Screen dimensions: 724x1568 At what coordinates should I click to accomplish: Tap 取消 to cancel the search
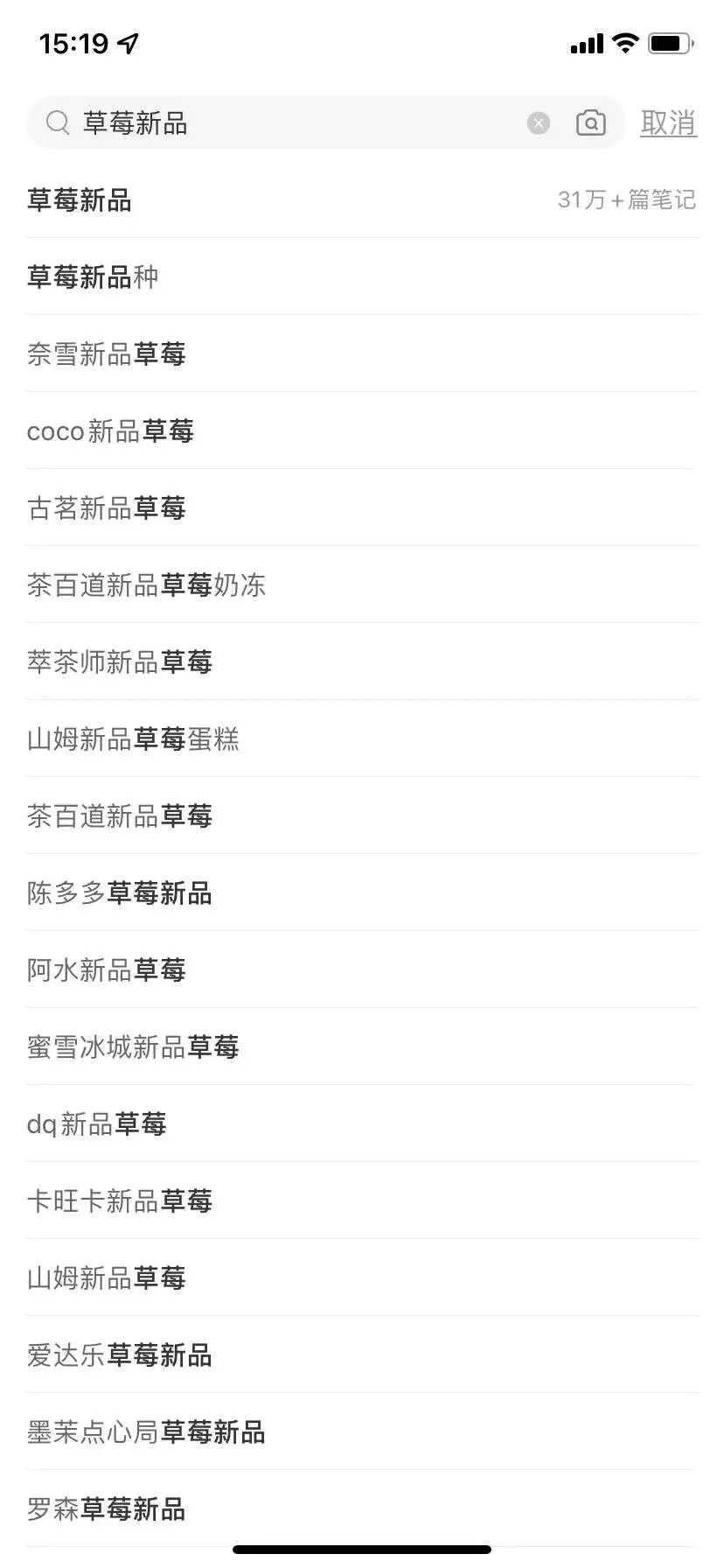click(668, 123)
